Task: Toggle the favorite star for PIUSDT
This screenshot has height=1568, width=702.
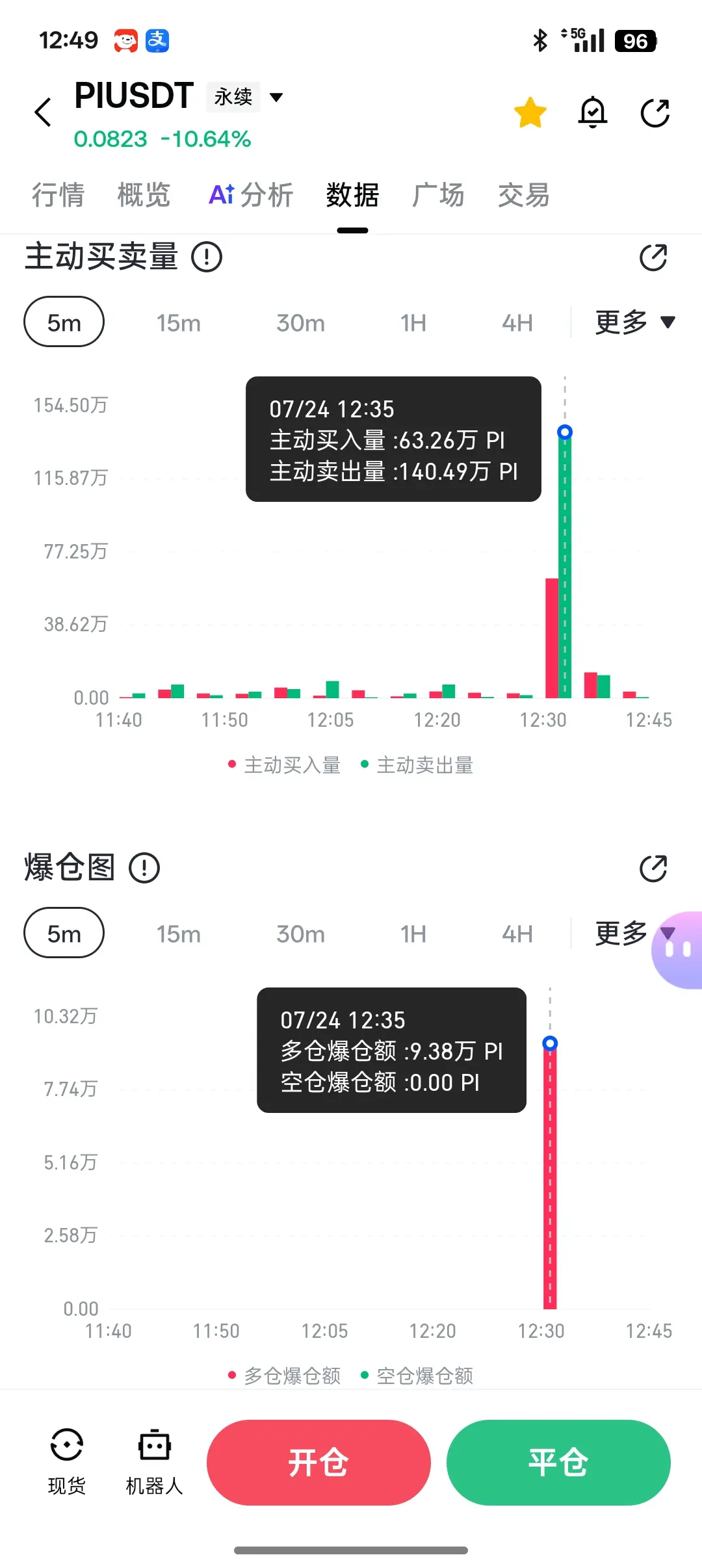Action: tap(530, 112)
